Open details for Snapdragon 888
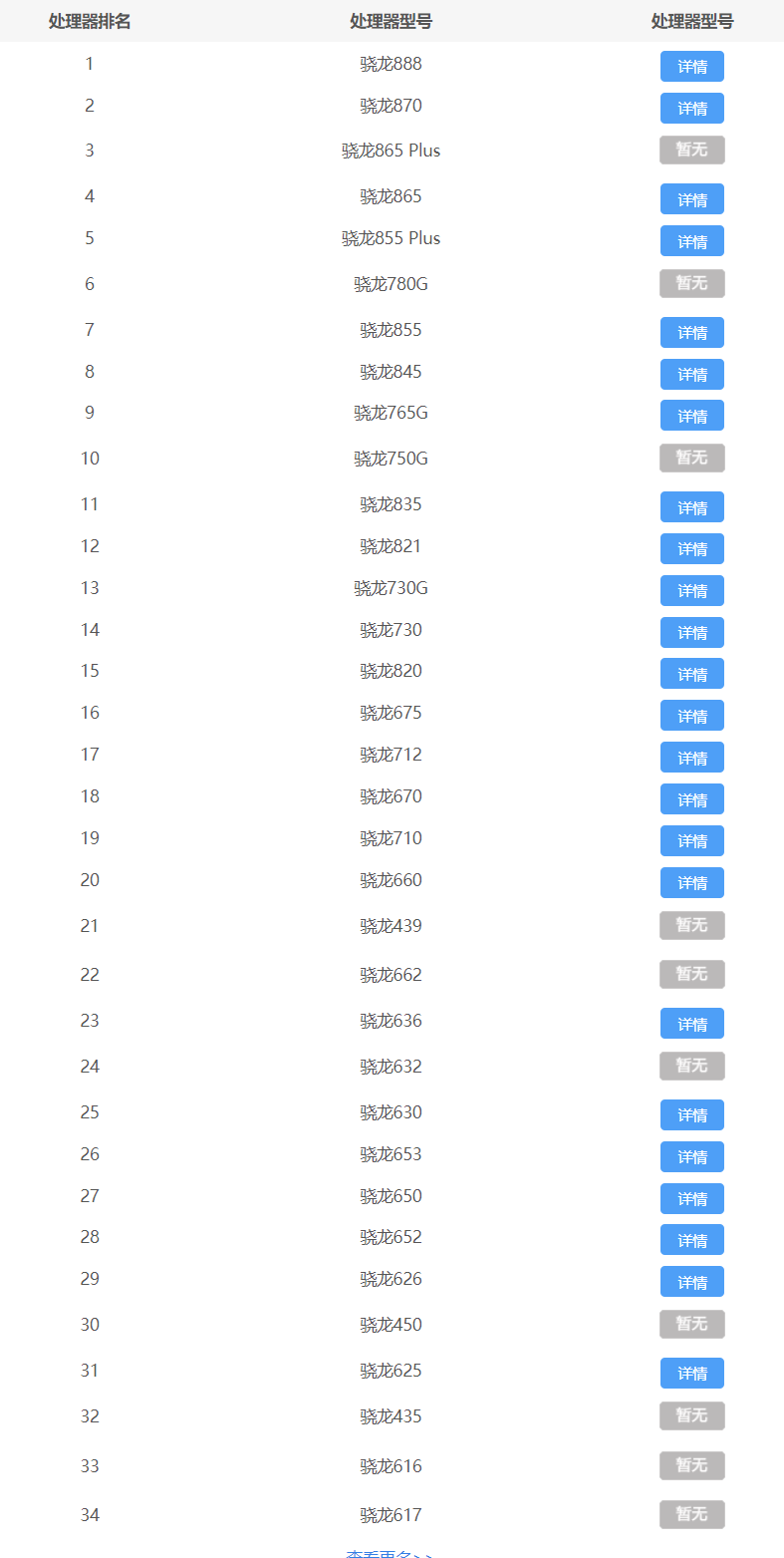This screenshot has width=784, height=1558. click(691, 67)
